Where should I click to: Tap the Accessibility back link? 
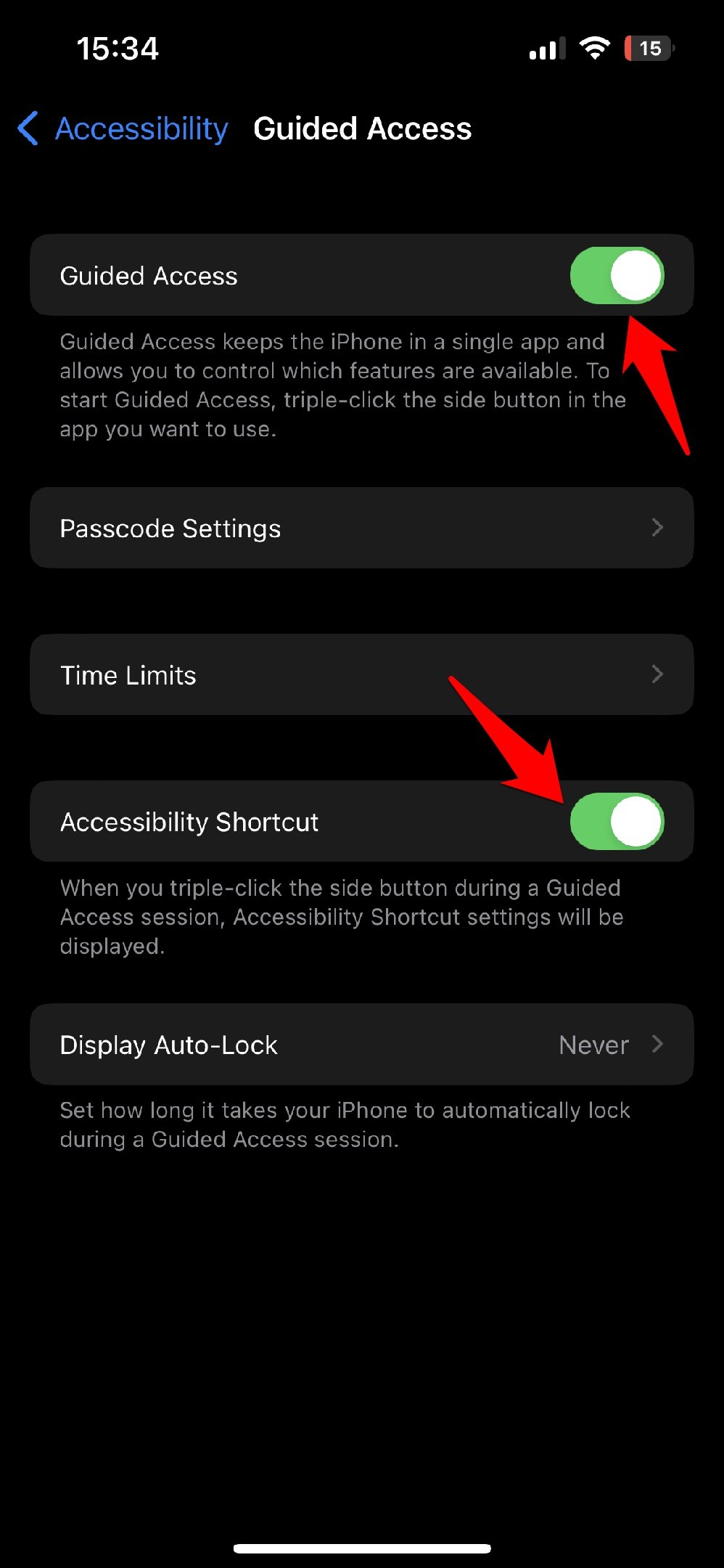tap(142, 129)
